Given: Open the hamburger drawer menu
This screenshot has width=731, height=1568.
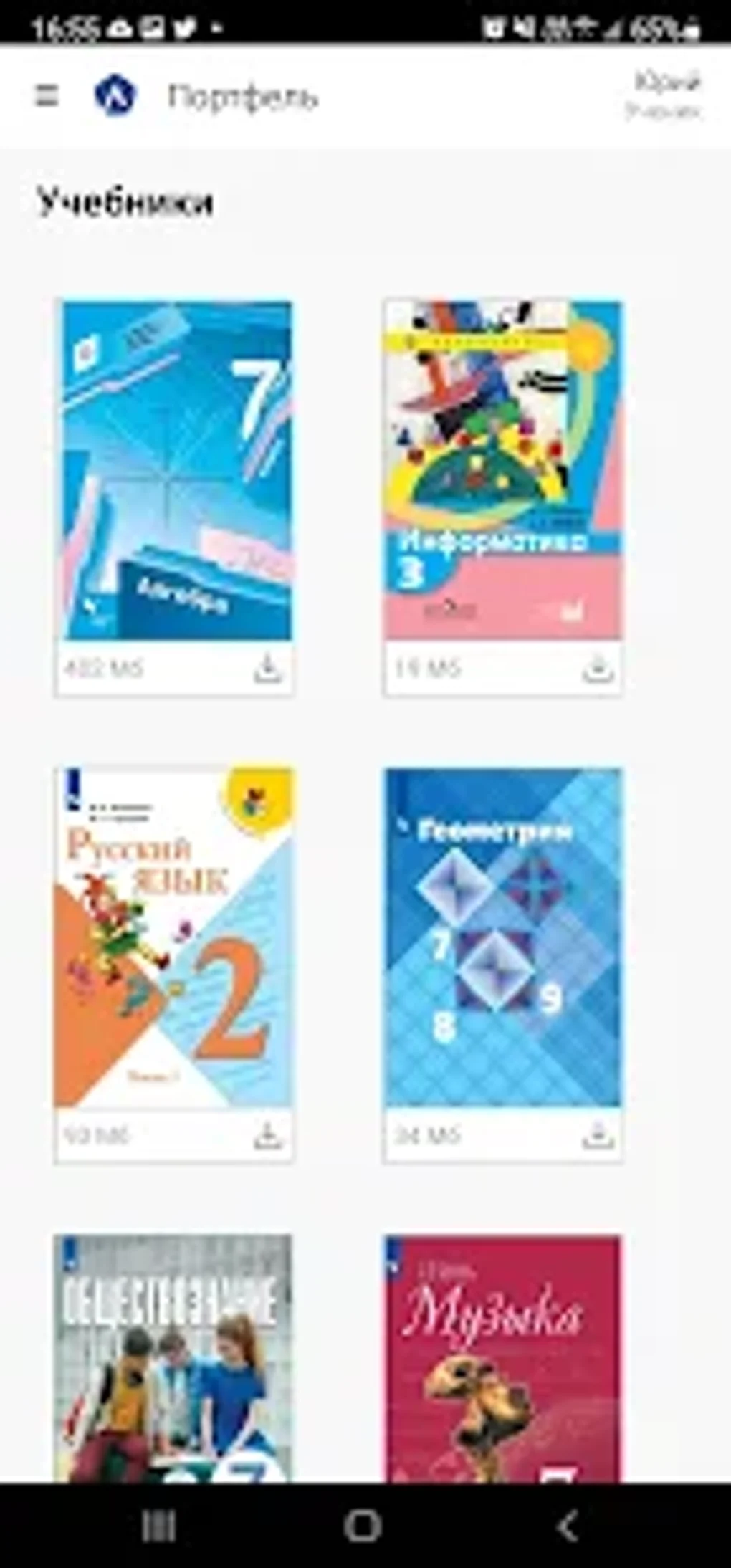Looking at the screenshot, I should click(x=47, y=95).
